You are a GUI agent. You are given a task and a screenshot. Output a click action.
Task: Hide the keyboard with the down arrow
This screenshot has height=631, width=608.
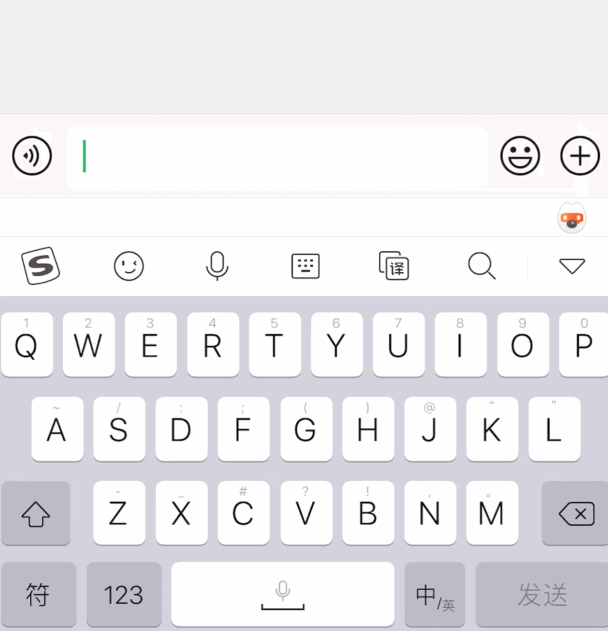pos(572,266)
